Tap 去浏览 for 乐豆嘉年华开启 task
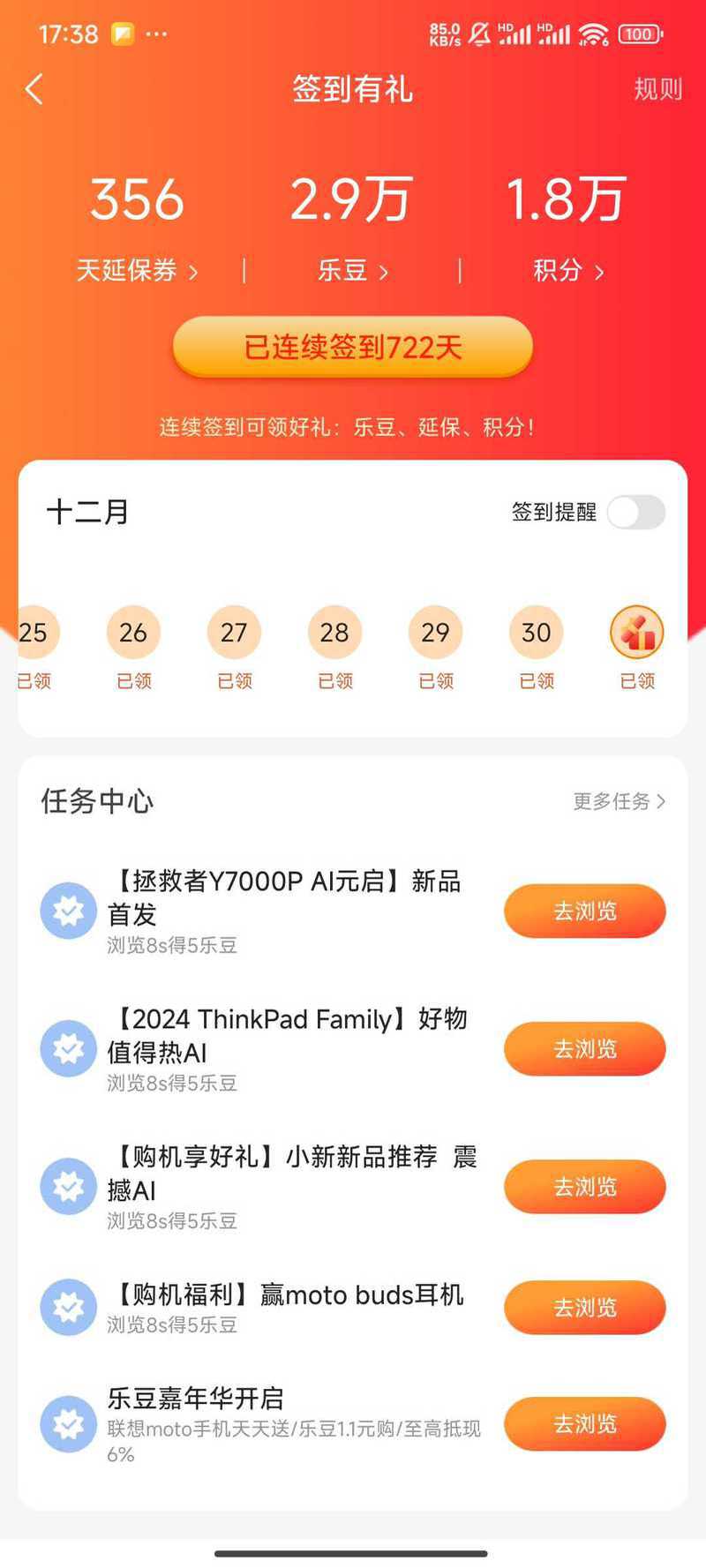The height and width of the screenshot is (1568, 706). click(x=584, y=1423)
